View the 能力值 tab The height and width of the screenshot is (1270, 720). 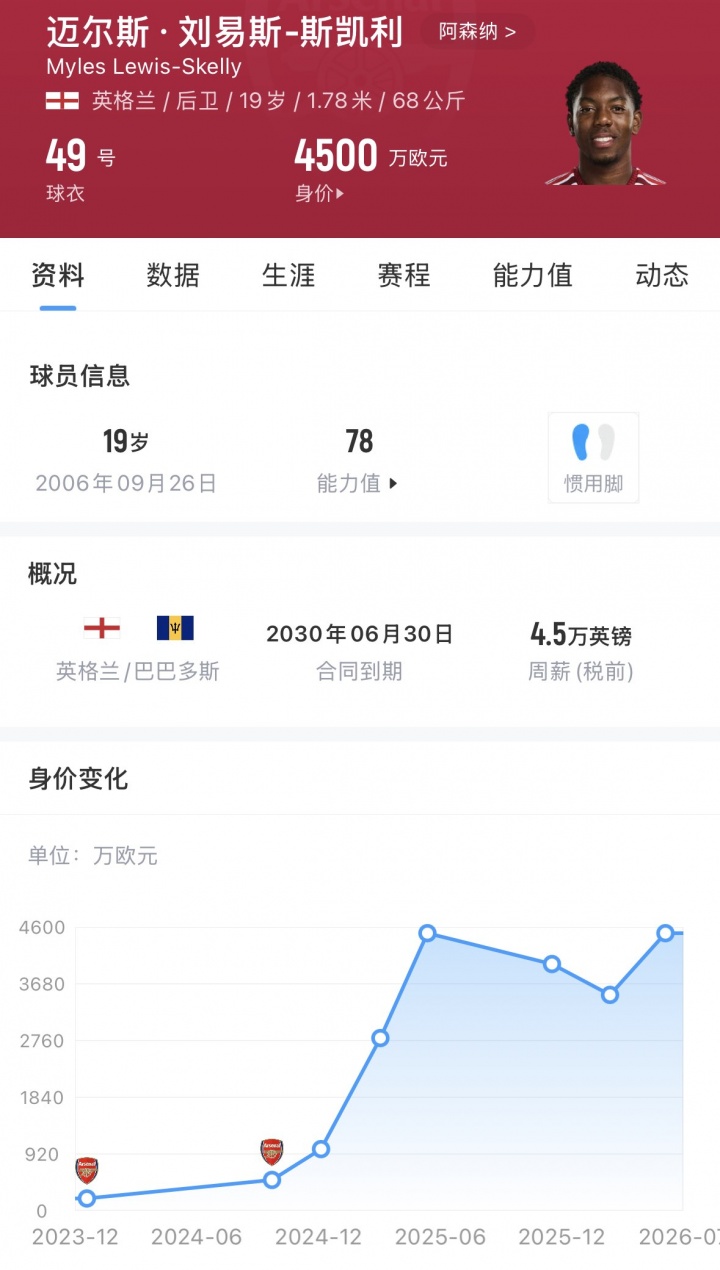[x=533, y=275]
